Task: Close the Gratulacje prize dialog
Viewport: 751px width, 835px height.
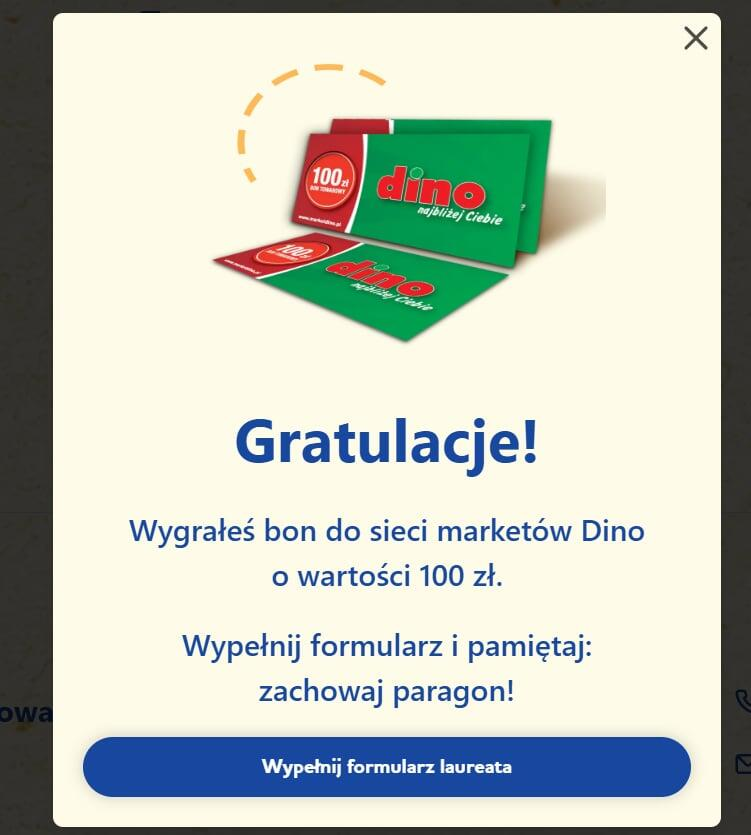Action: 695,39
